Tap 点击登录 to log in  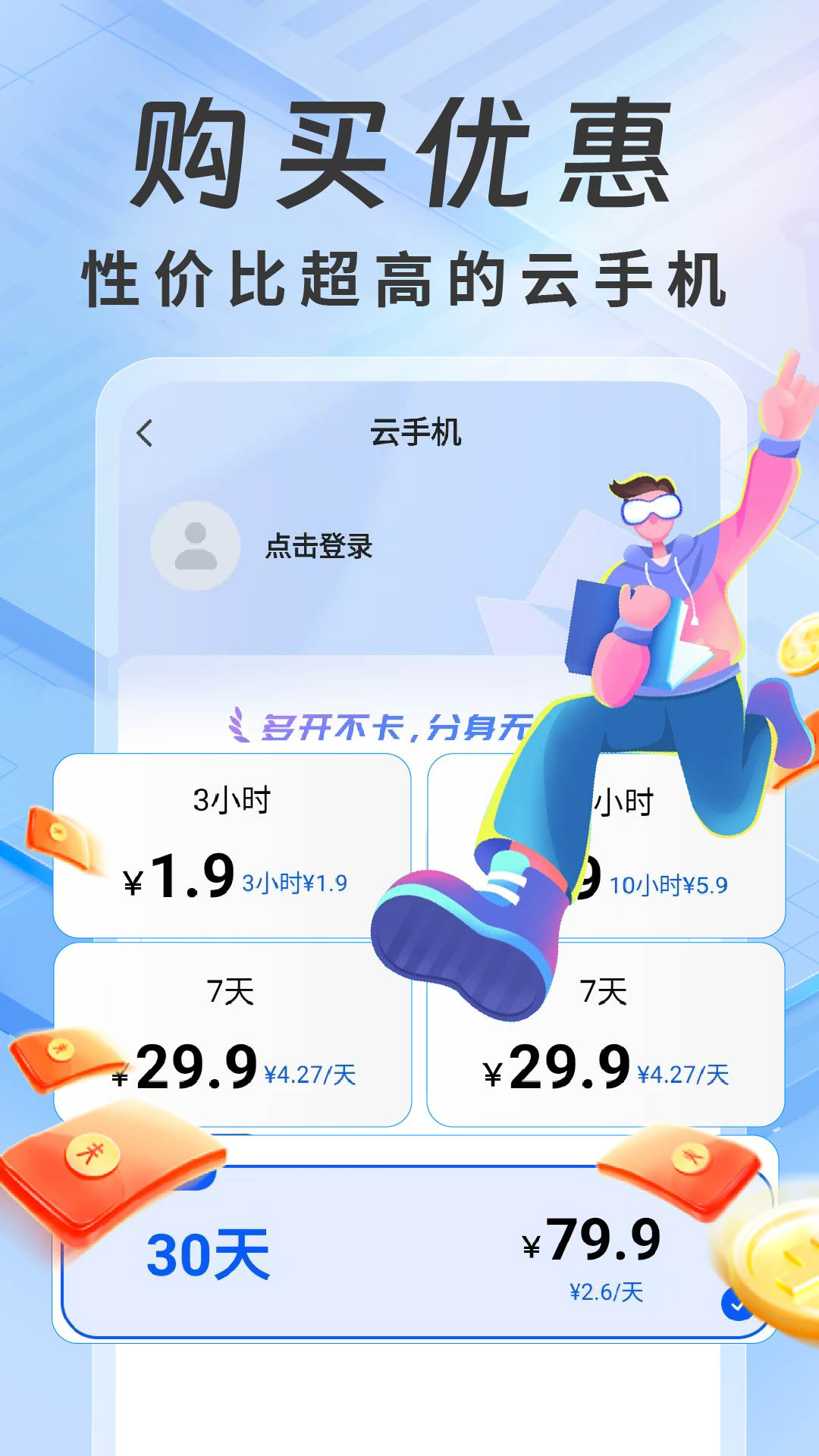[x=318, y=548]
